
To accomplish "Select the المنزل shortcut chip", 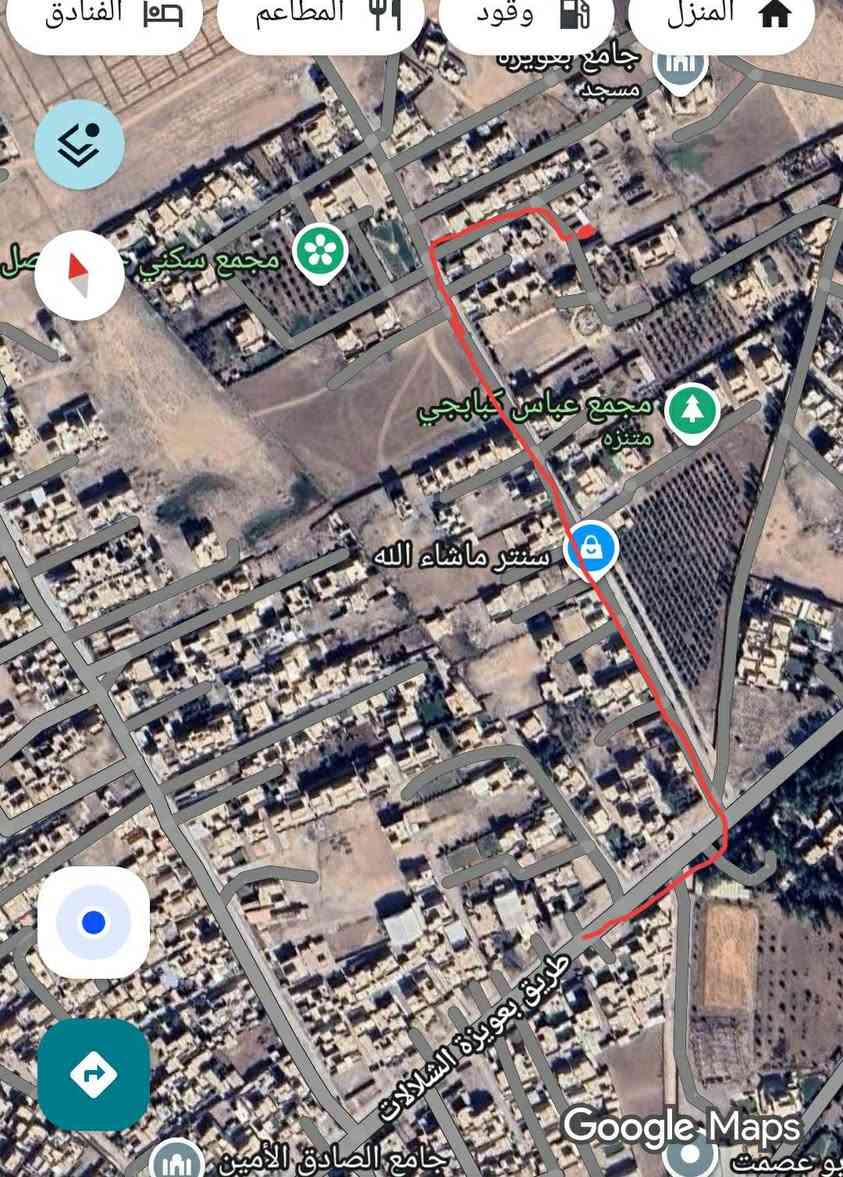I will (x=723, y=15).
